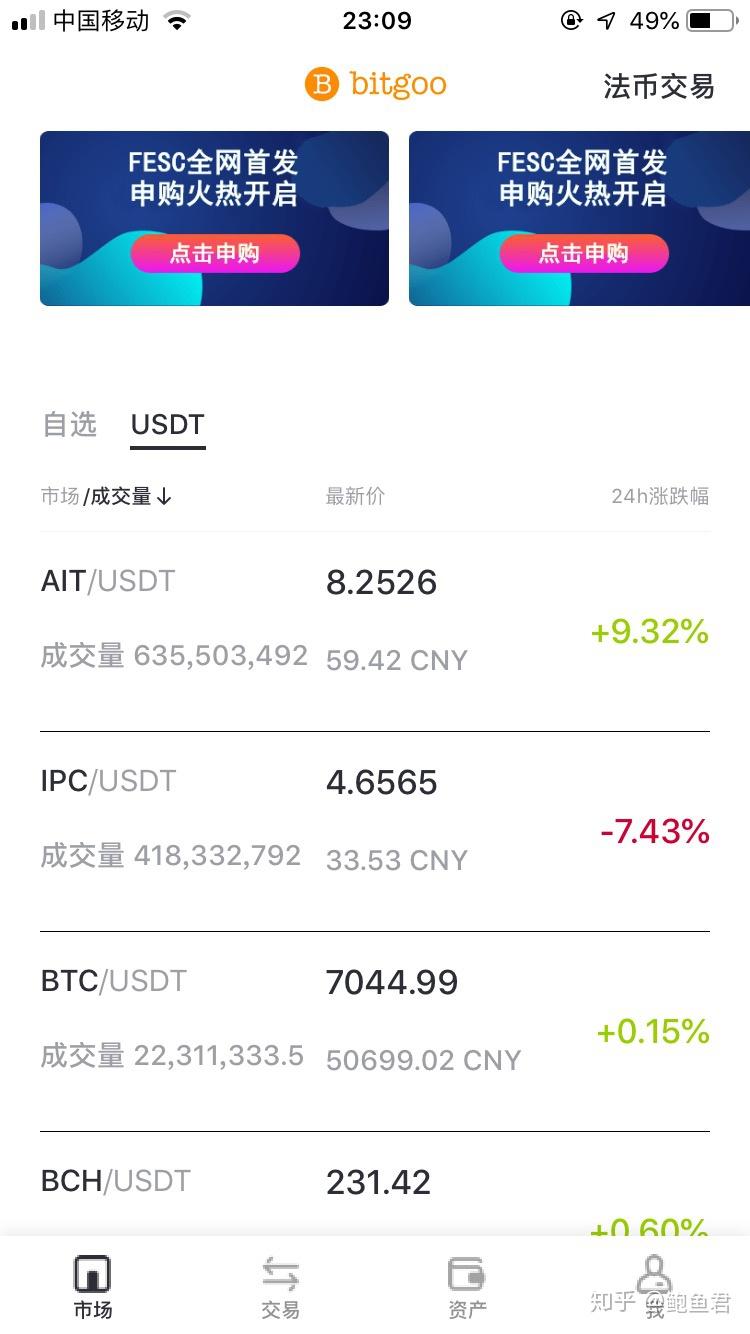Select the USDT market tab
This screenshot has width=750, height=1334.
click(167, 424)
